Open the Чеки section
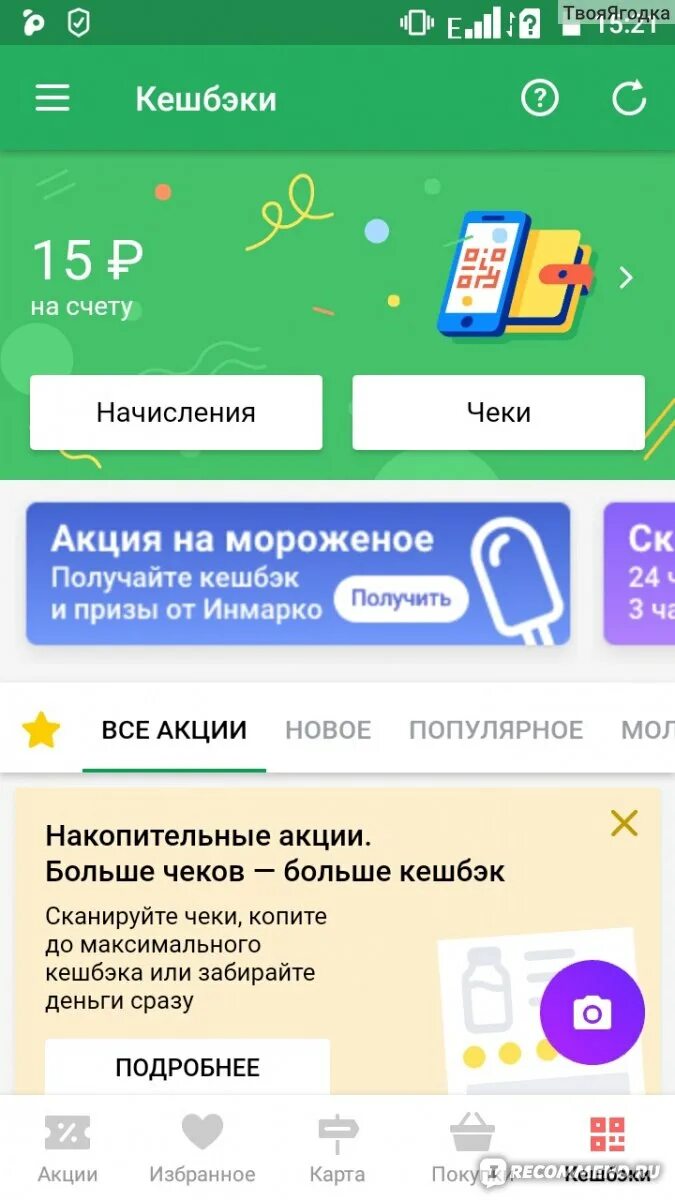This screenshot has height=1200, width=675. coord(498,412)
